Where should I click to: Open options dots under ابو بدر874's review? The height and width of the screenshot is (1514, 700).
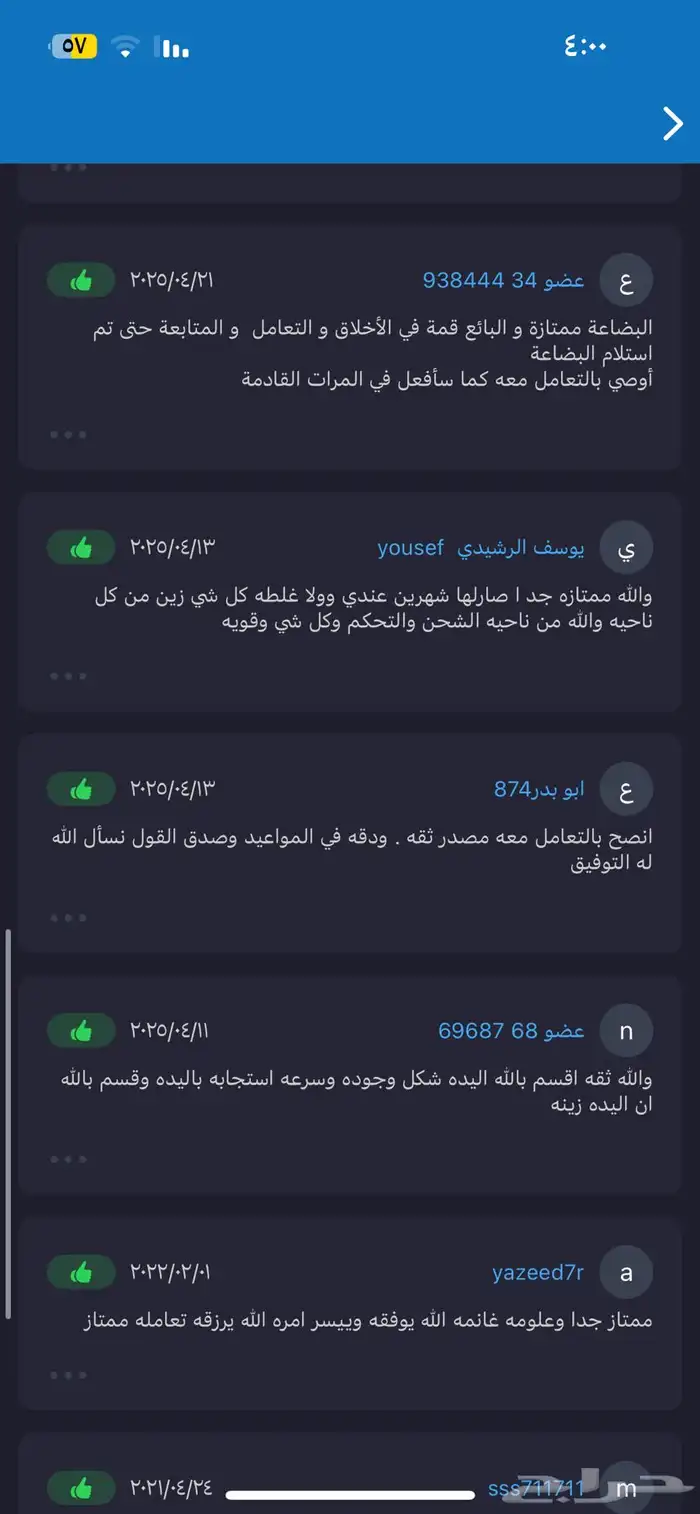[x=68, y=917]
